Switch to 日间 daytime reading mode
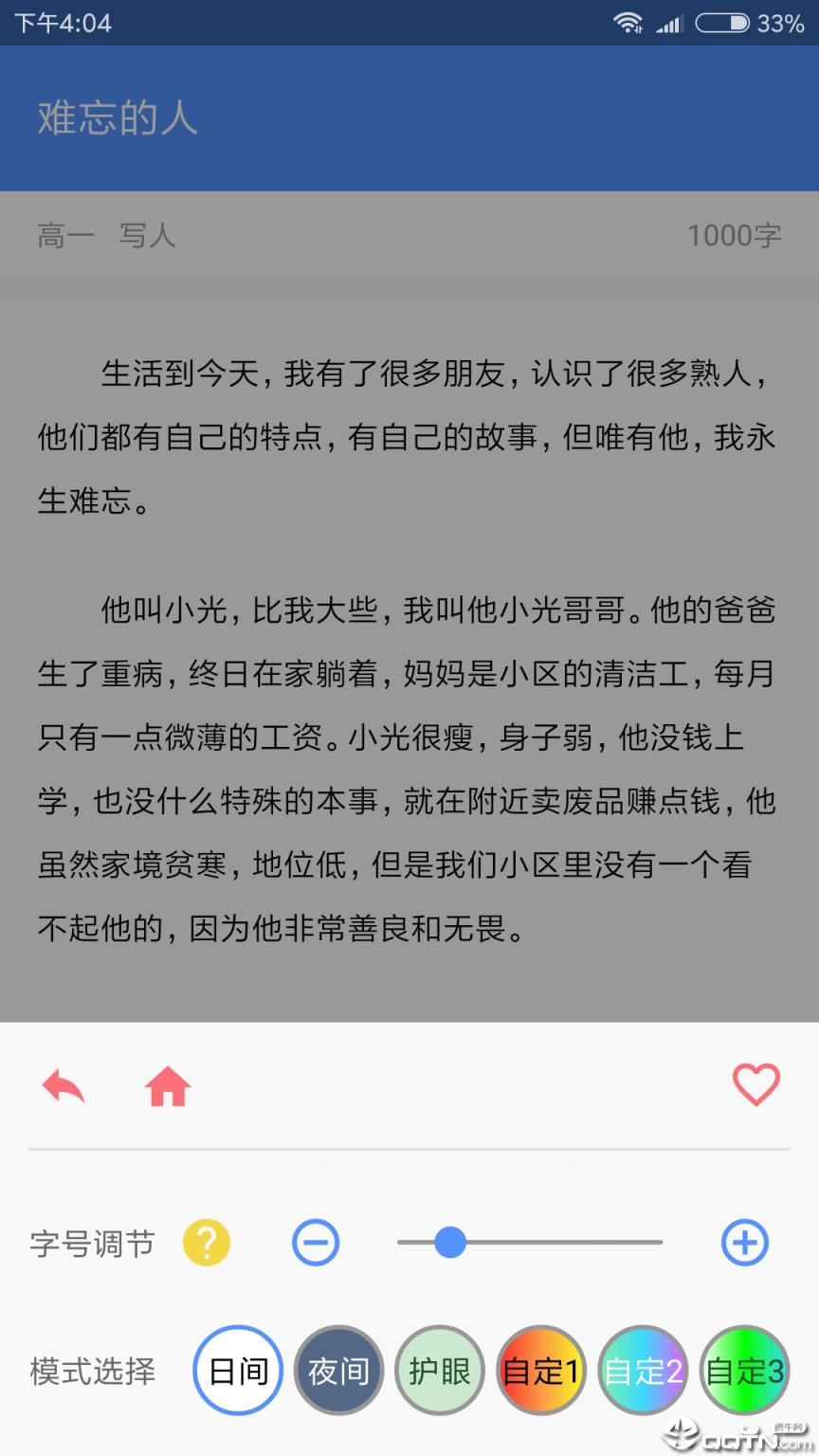Viewport: 819px width, 1456px height. click(x=237, y=1371)
